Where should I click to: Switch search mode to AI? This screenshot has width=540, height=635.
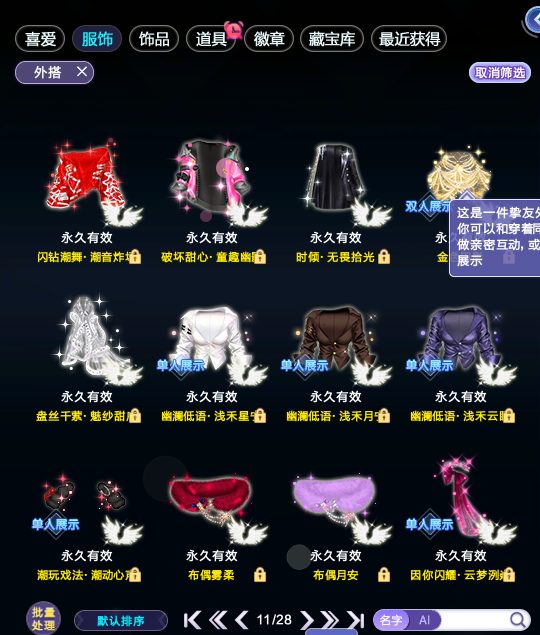coord(424,620)
